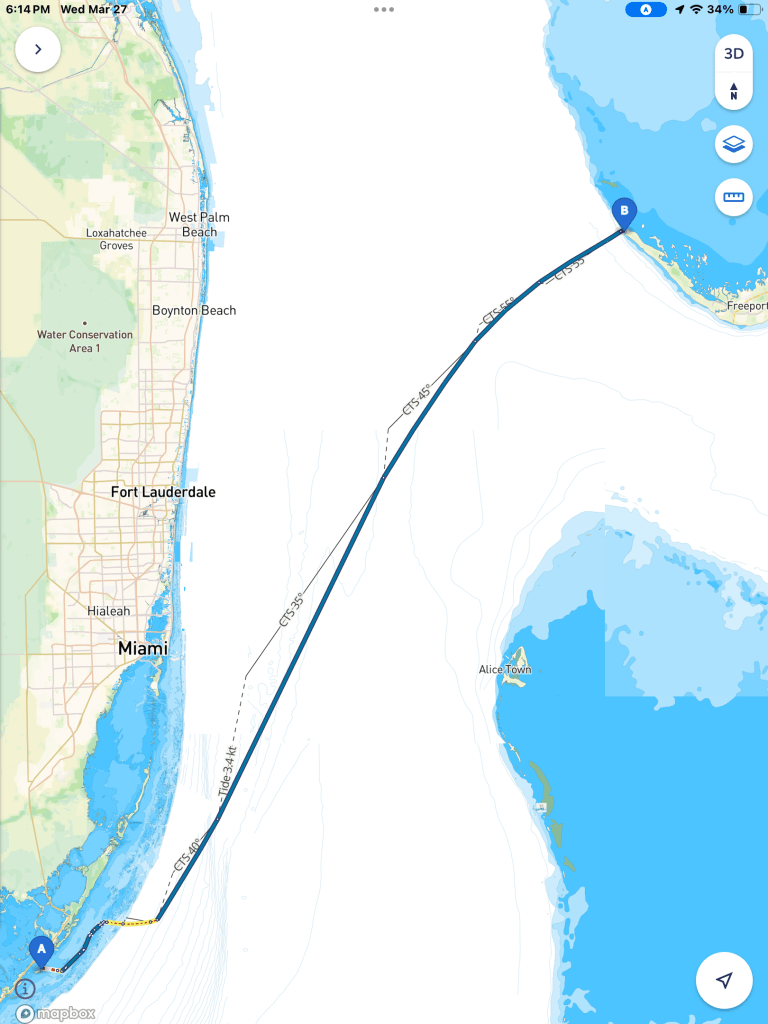
Task: Show map attribution info
Action: [26, 989]
